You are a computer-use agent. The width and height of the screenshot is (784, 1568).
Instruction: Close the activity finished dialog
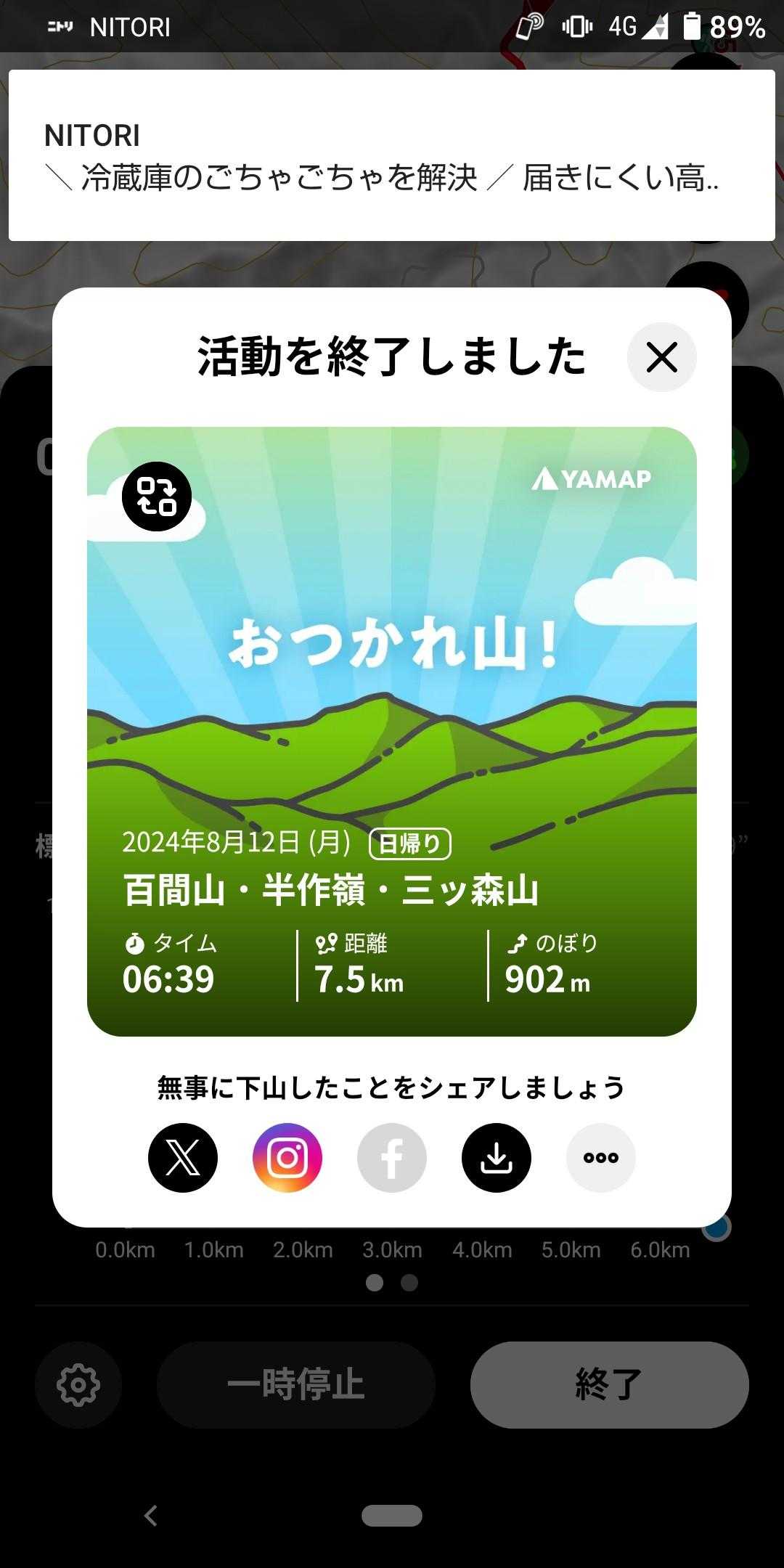[661, 357]
